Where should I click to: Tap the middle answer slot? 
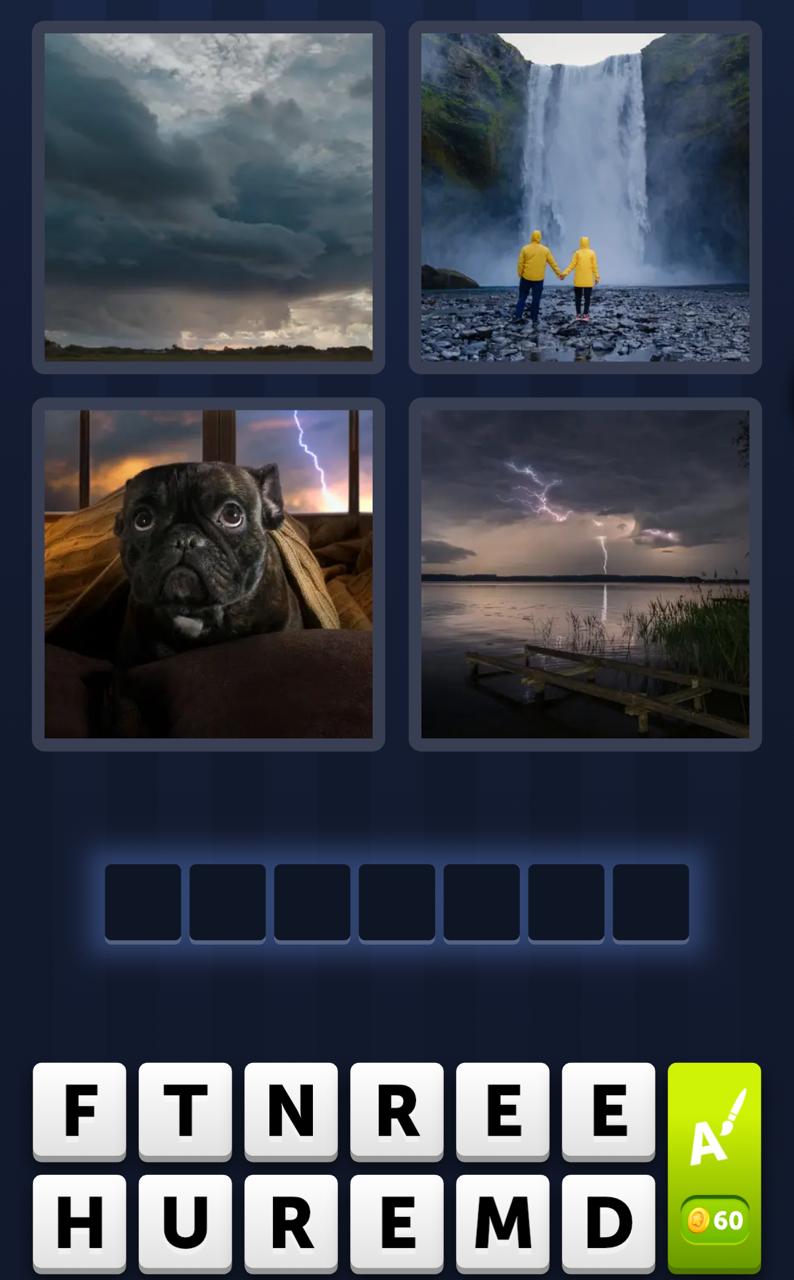(x=396, y=901)
